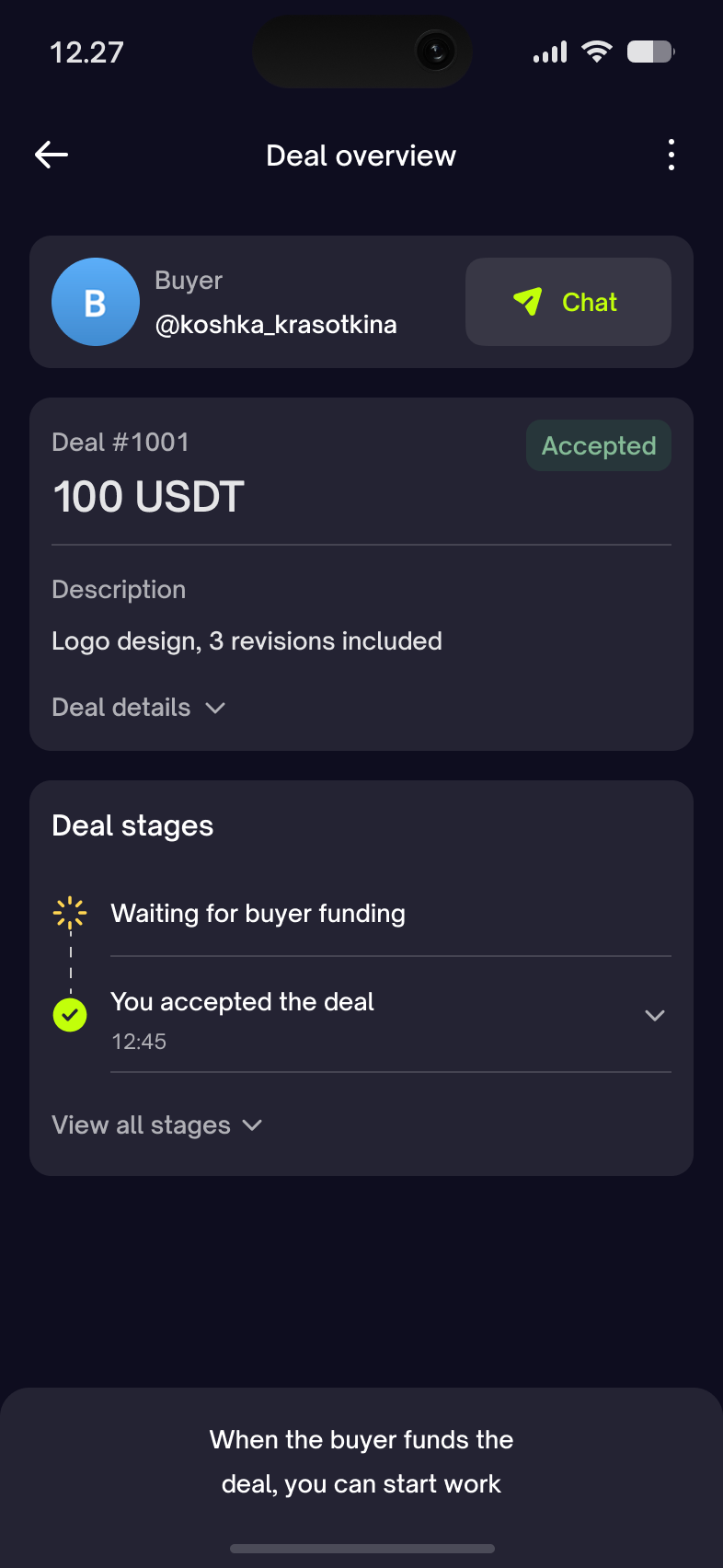Open the three-dot overflow menu

pyautogui.click(x=671, y=155)
